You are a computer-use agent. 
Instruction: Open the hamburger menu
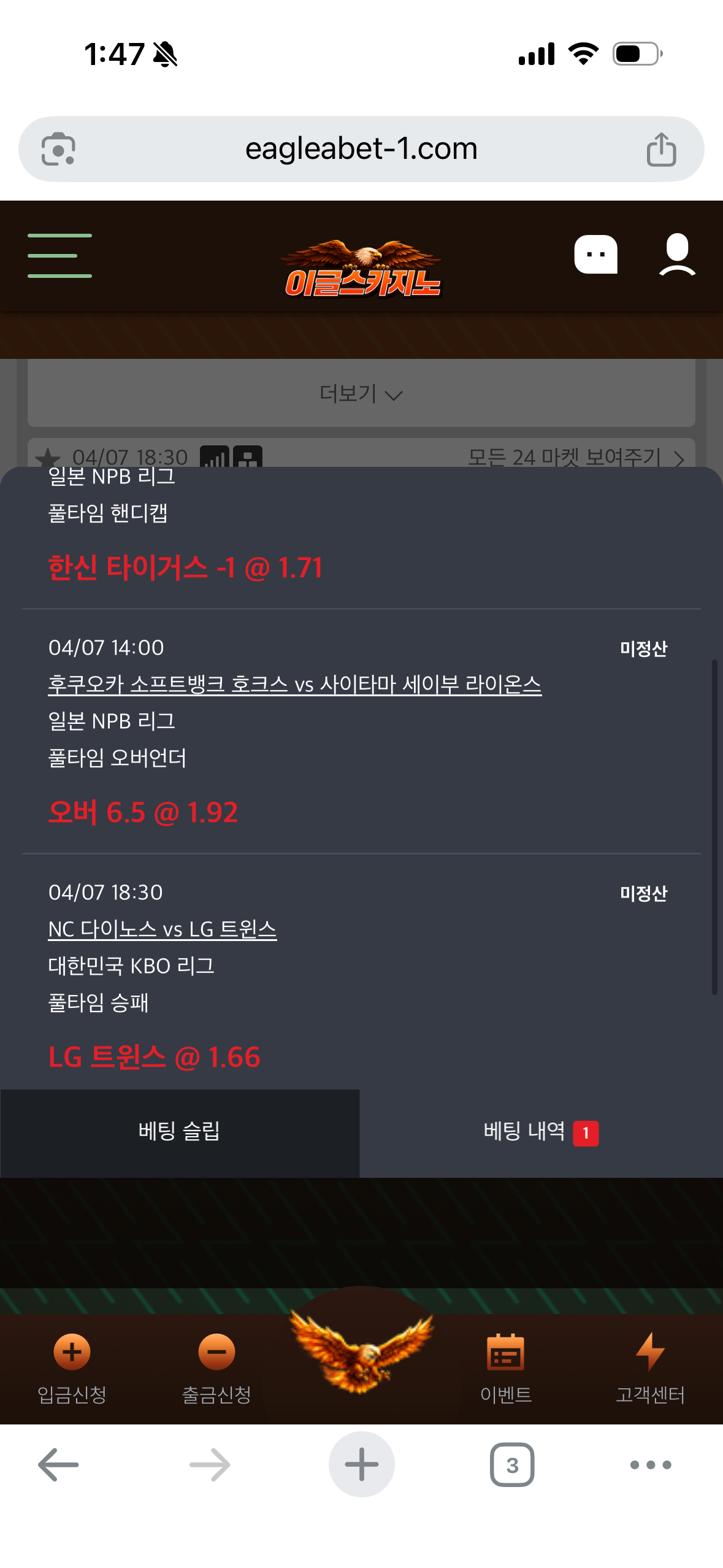pos(59,256)
